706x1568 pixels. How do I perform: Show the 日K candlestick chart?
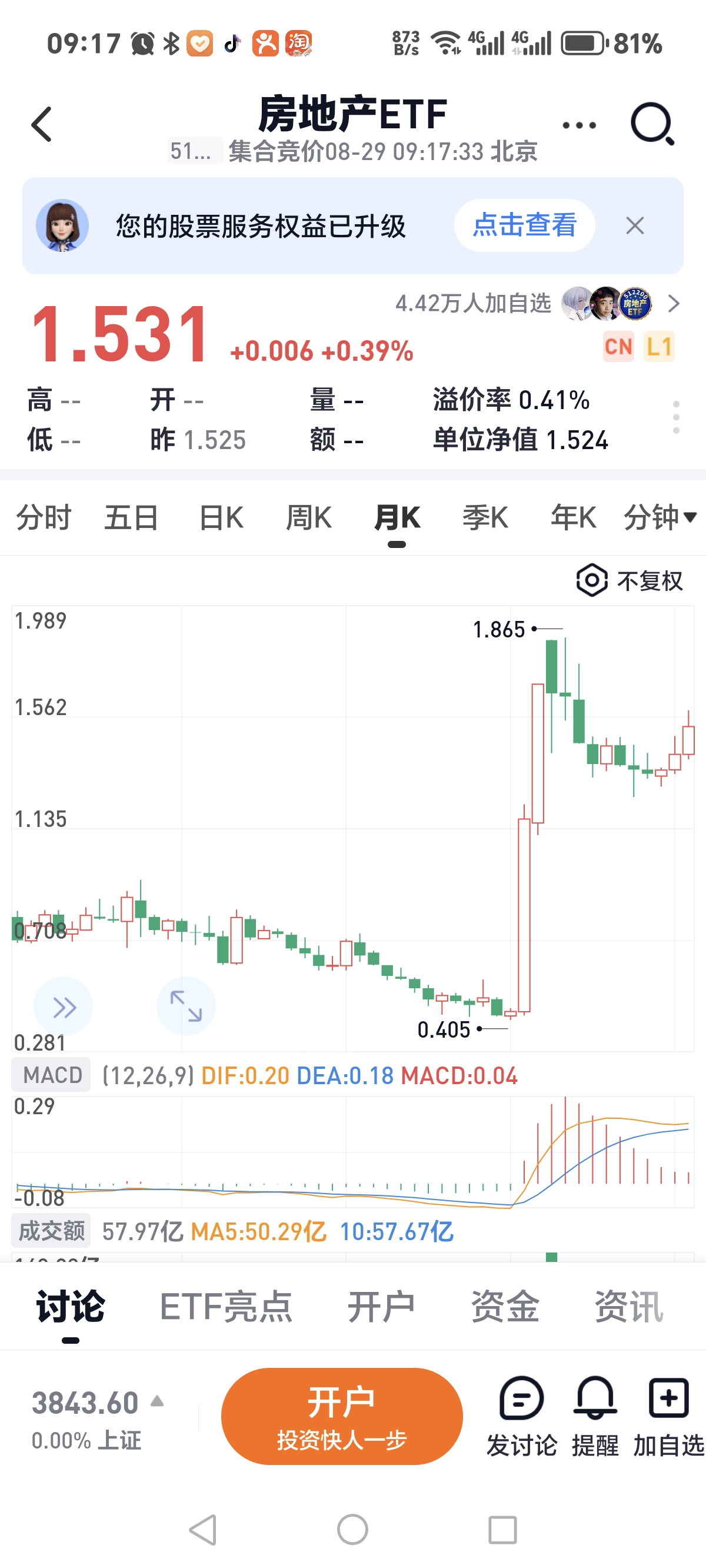222,518
